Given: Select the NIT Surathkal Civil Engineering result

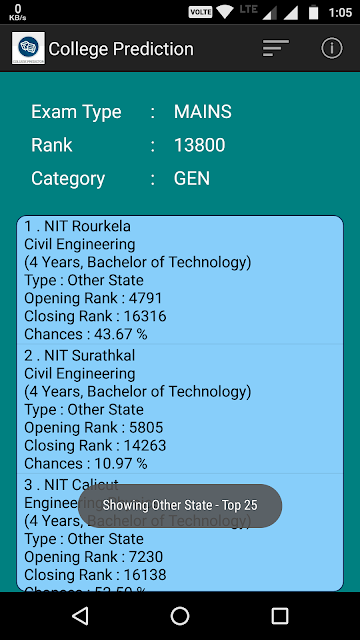Looking at the screenshot, I should click(180, 409).
